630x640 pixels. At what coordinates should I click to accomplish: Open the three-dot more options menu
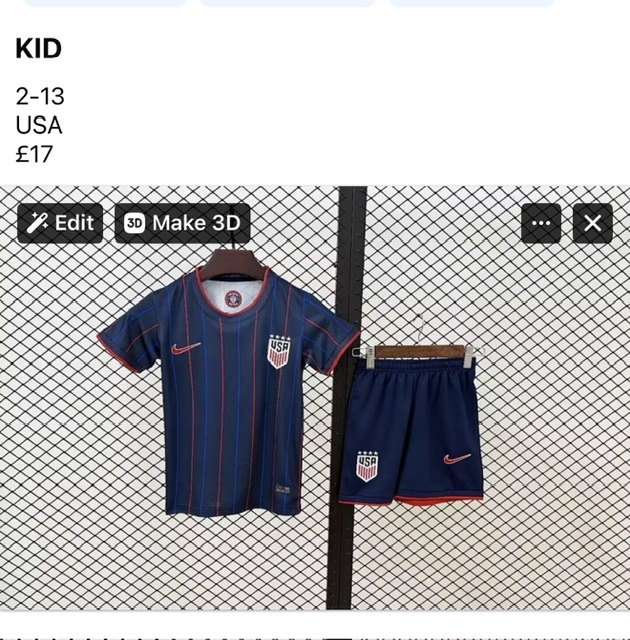click(x=541, y=223)
